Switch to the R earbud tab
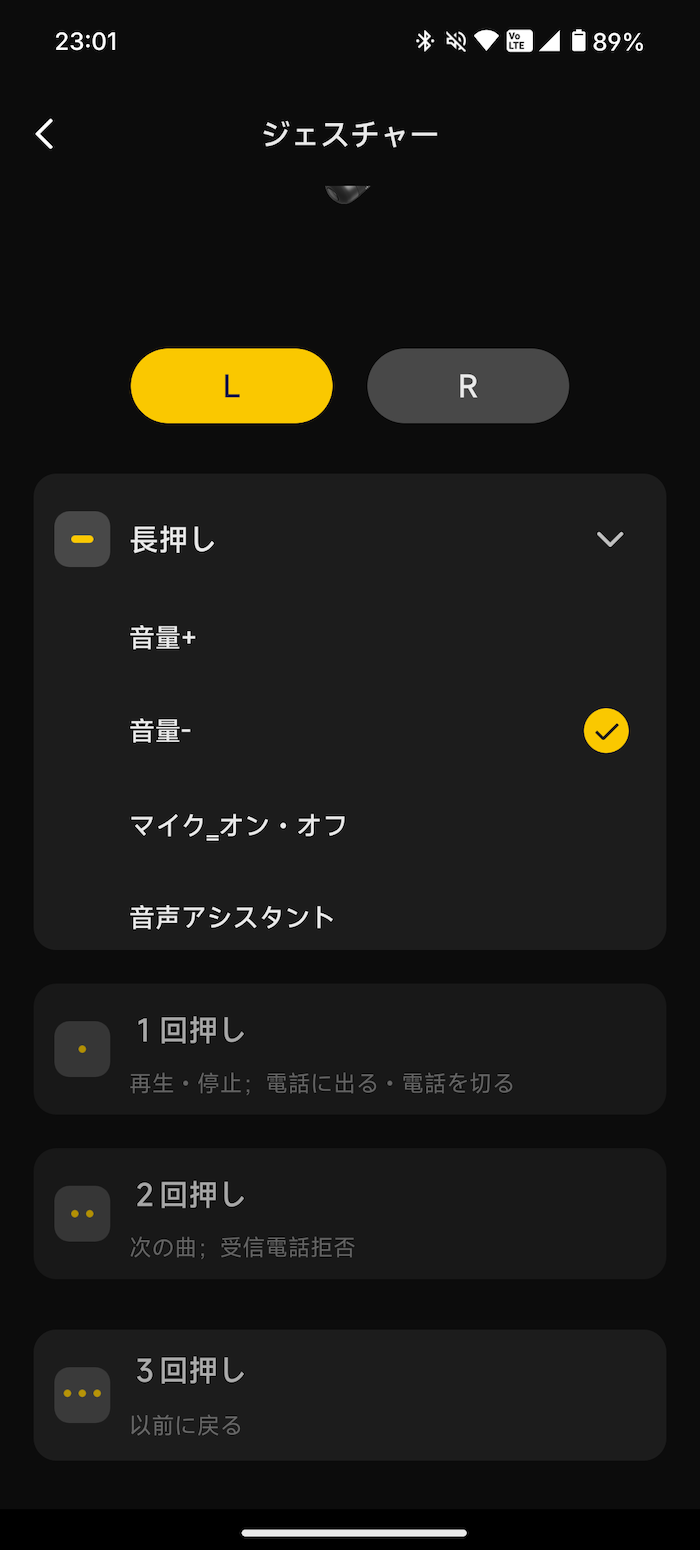Viewport: 700px width, 1550px height. (468, 386)
